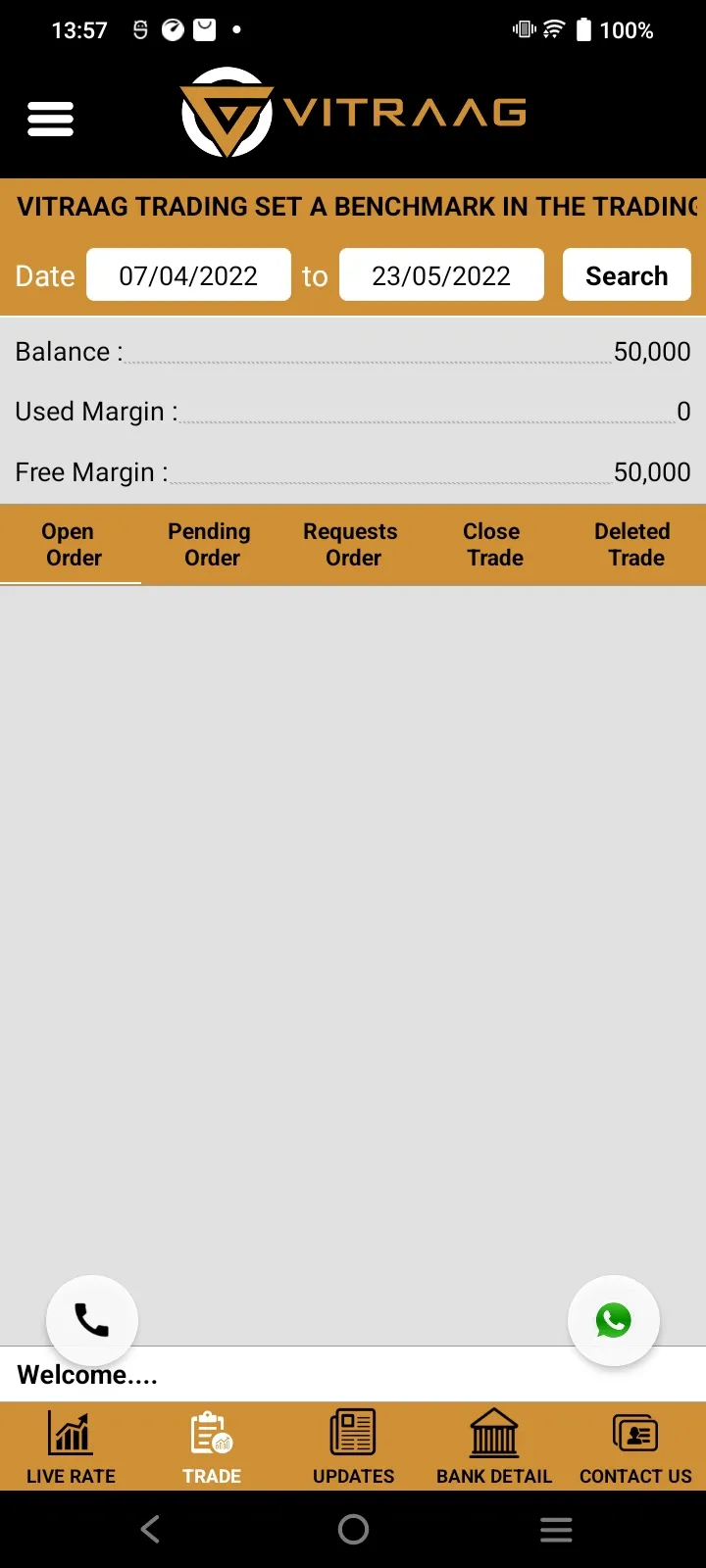Open the Updates section
706x1568 pixels.
353,1446
